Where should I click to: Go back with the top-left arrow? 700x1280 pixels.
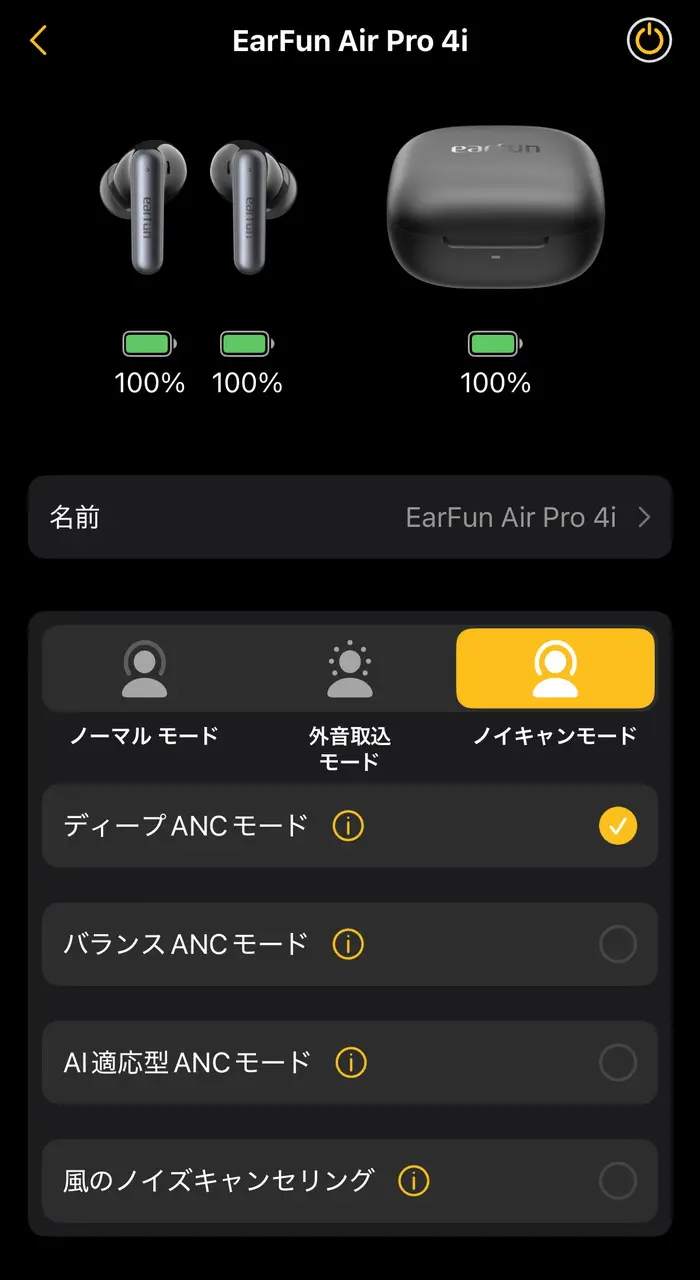click(39, 41)
